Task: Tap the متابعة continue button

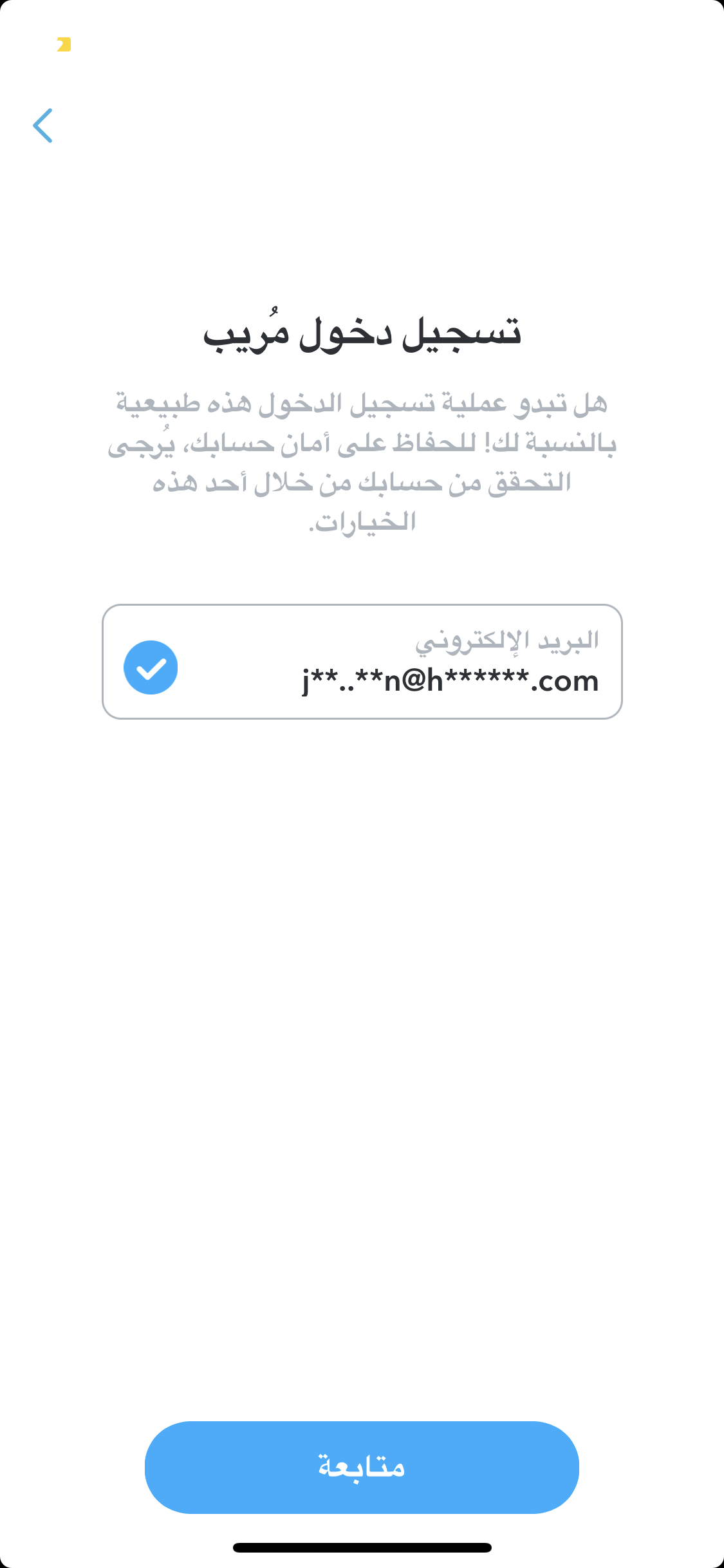Action: pyautogui.click(x=362, y=1467)
